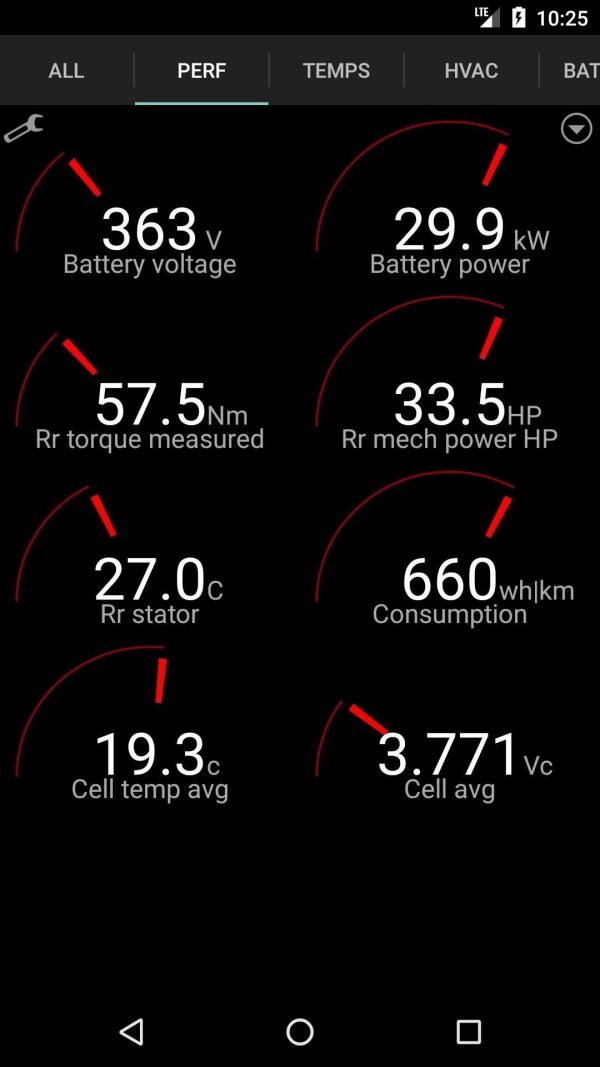600x1067 pixels.
Task: Select the PERF tab
Action: click(x=201, y=71)
